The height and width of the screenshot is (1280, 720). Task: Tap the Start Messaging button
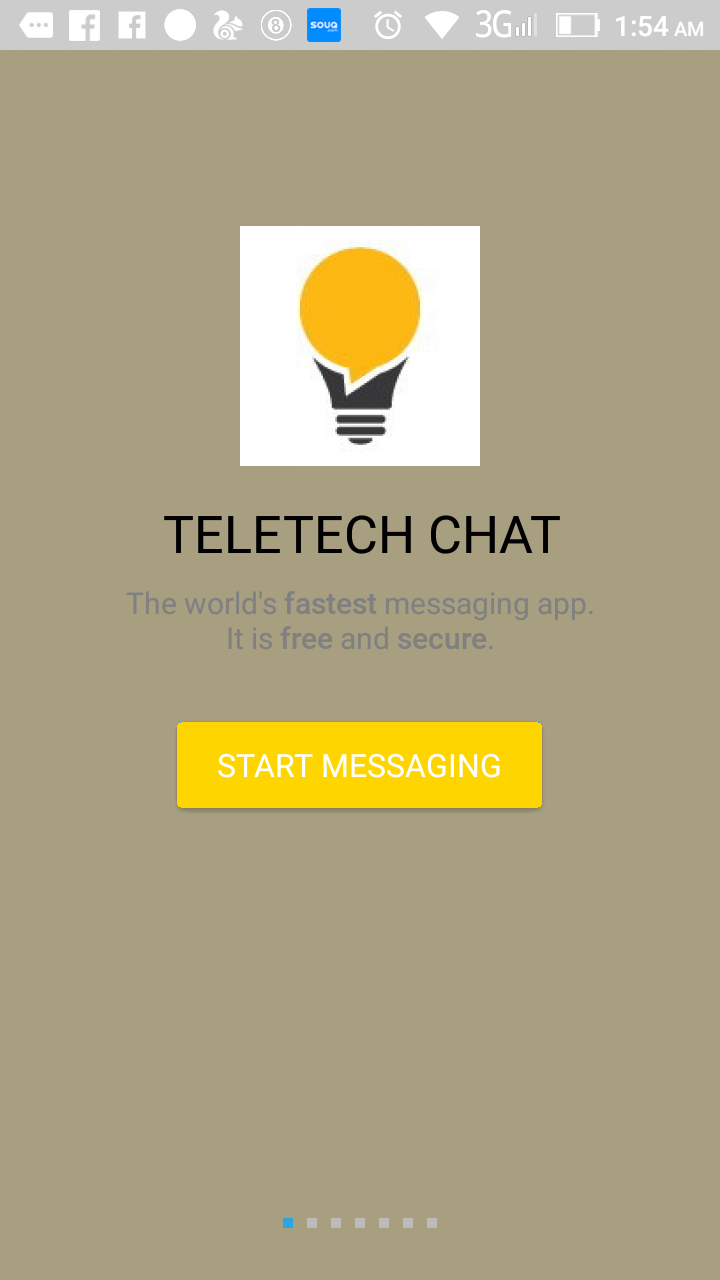359,765
